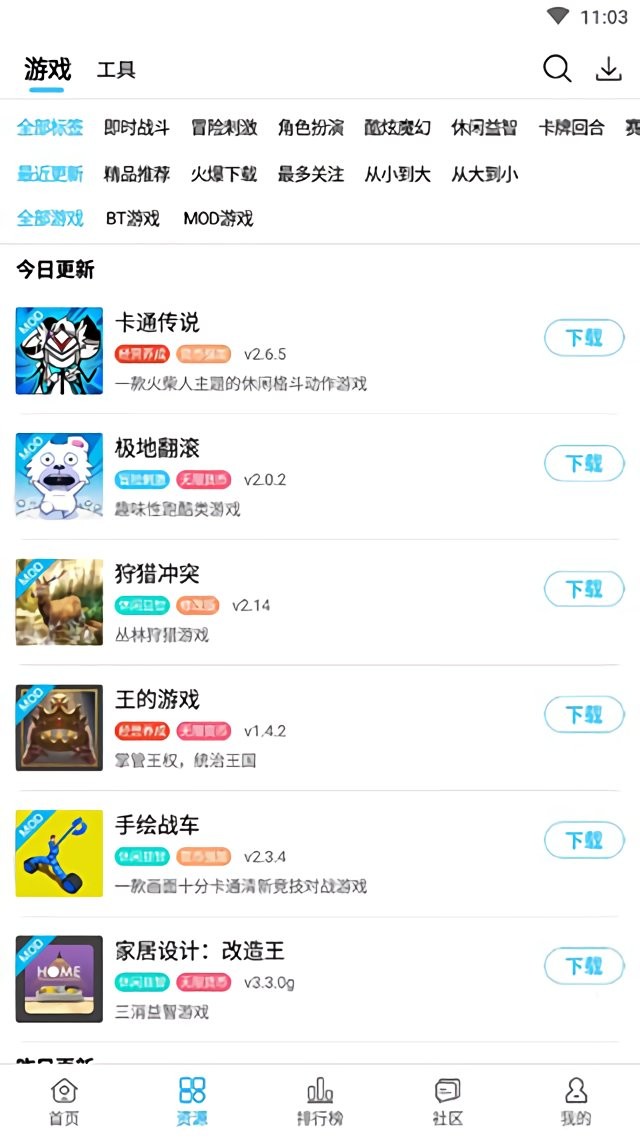Screen dimensions: 640x1138
Task: Filter by the 即时战斗 tag
Action: tap(137, 128)
